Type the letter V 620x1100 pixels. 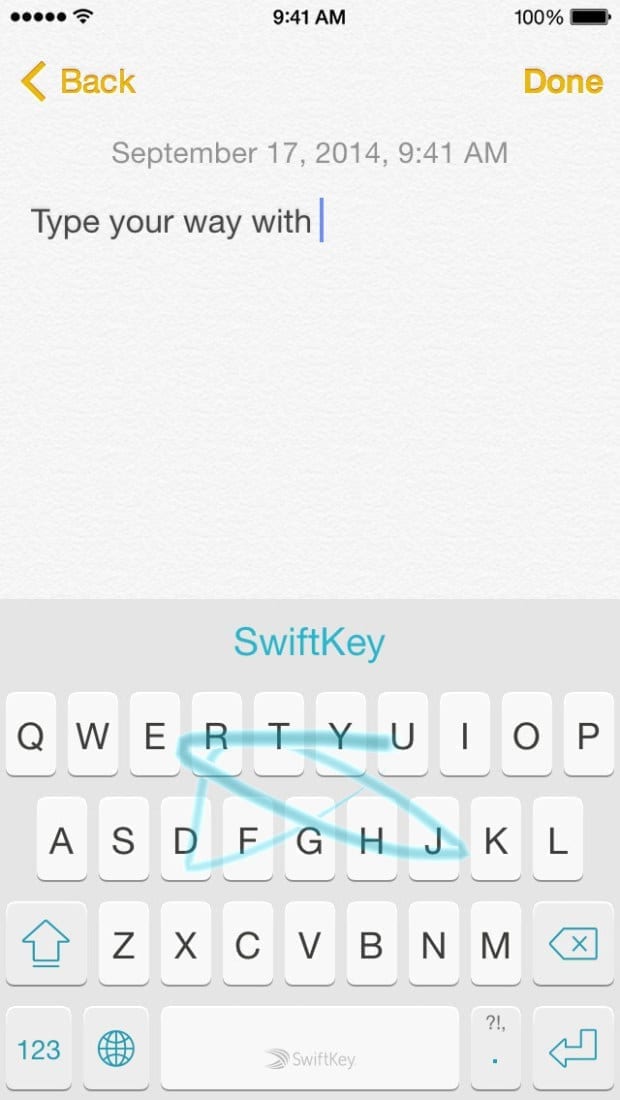tap(310, 943)
